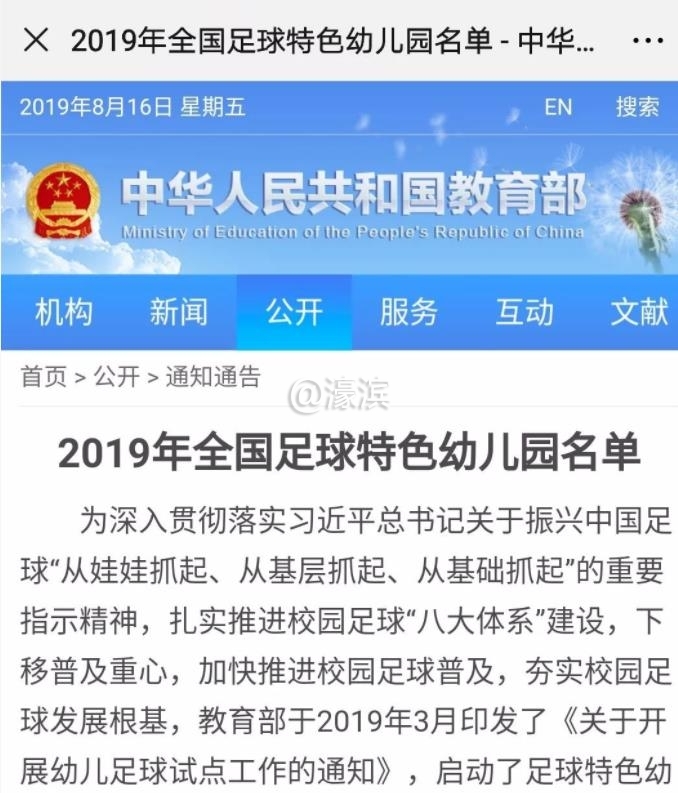Open the 互动 section
Screen dimensions: 678x793
[x=524, y=312]
